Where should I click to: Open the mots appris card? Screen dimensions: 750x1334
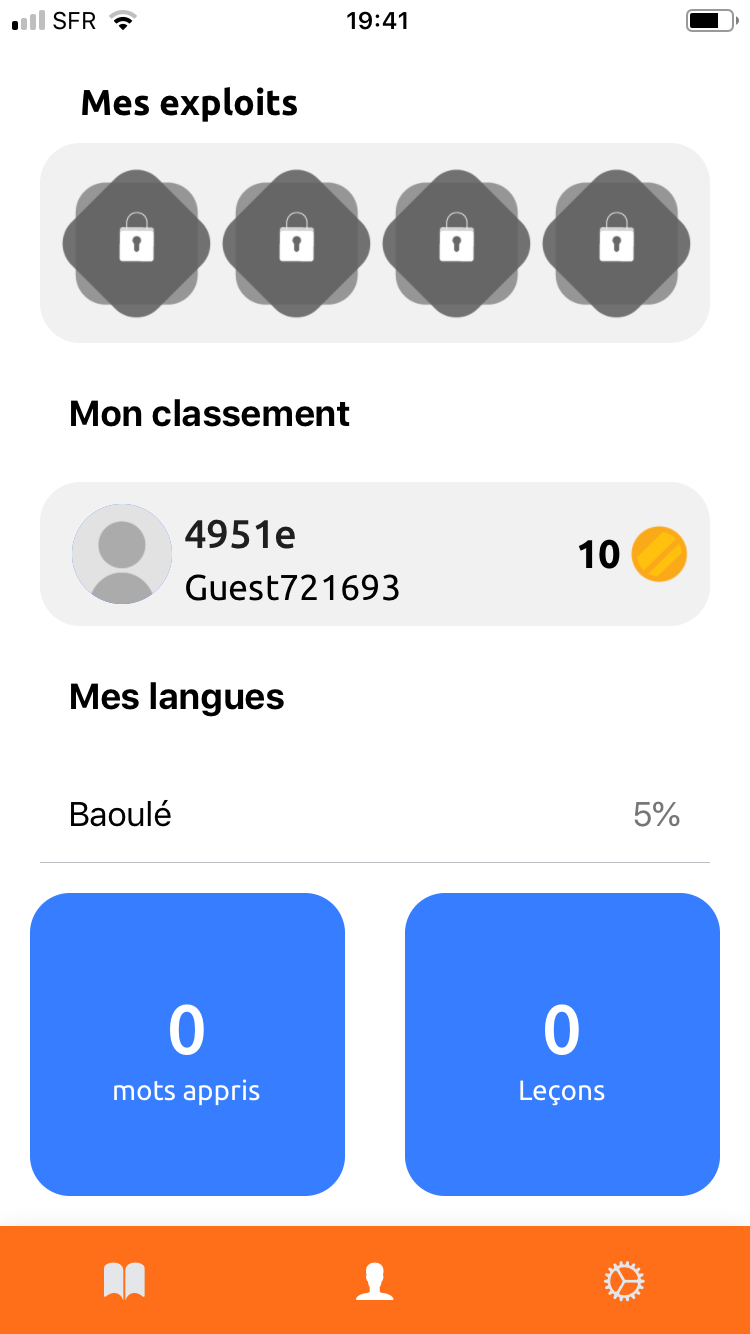click(x=187, y=1044)
